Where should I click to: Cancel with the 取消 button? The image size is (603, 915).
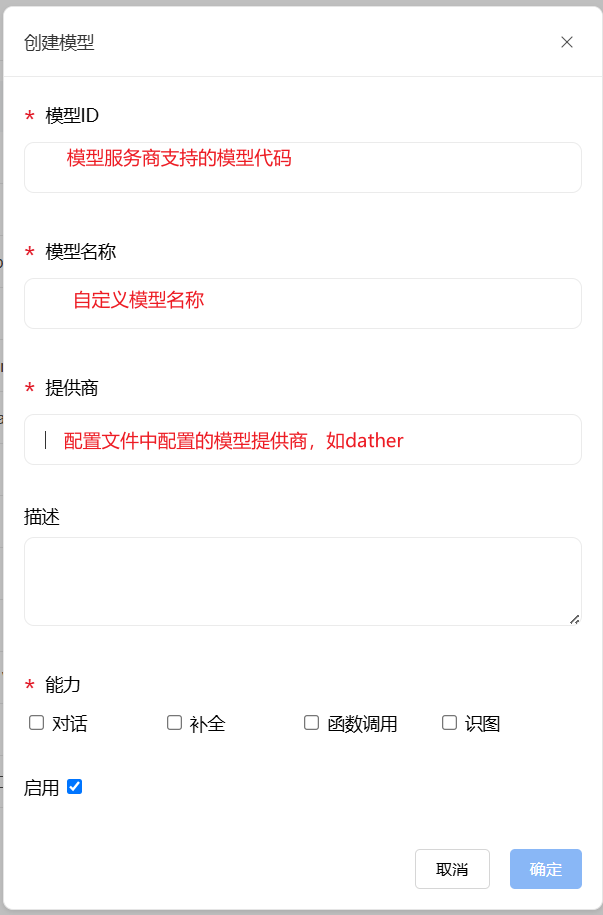pos(452,869)
